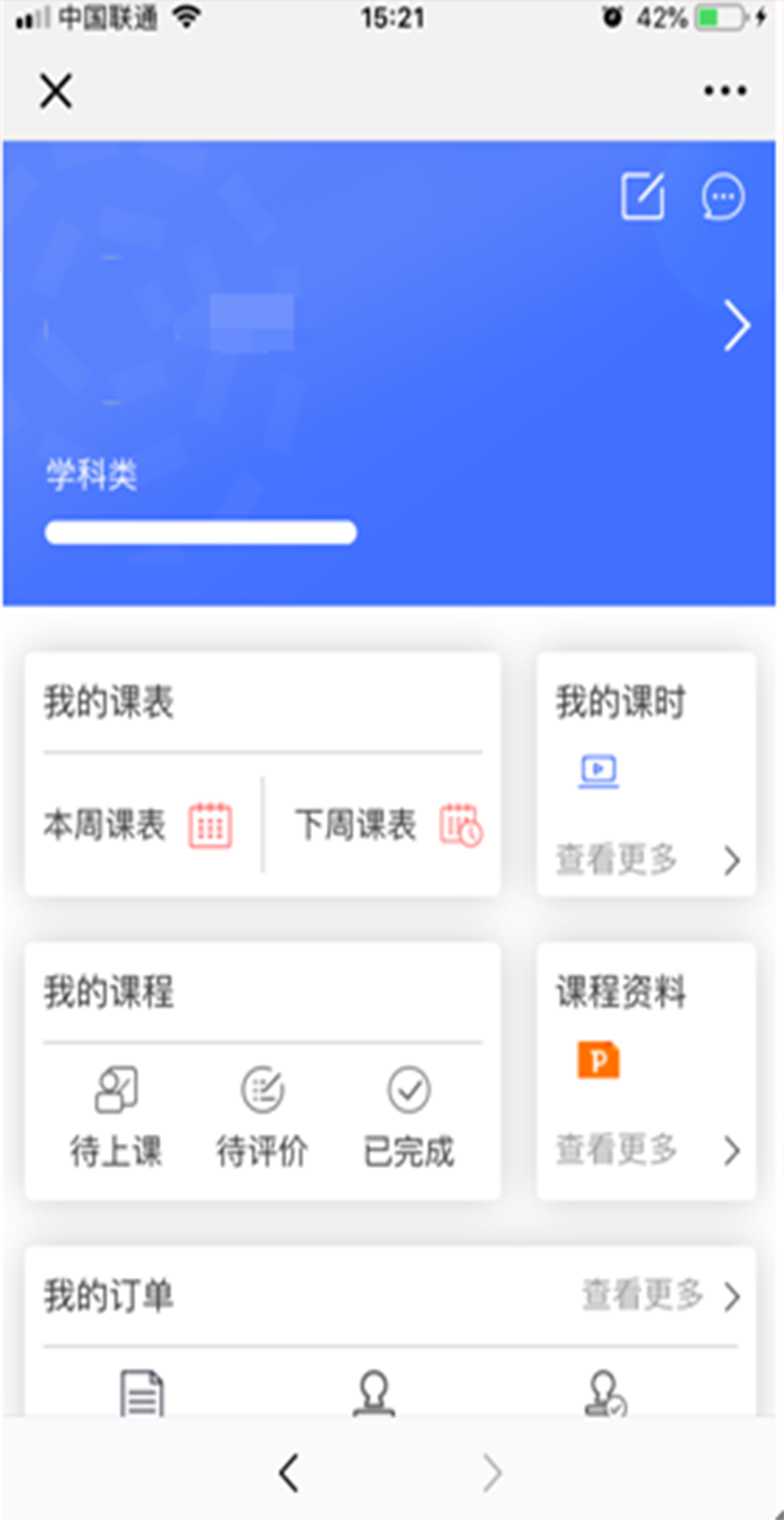Close the web page with X
This screenshot has height=1520, width=784.
pos(55,90)
